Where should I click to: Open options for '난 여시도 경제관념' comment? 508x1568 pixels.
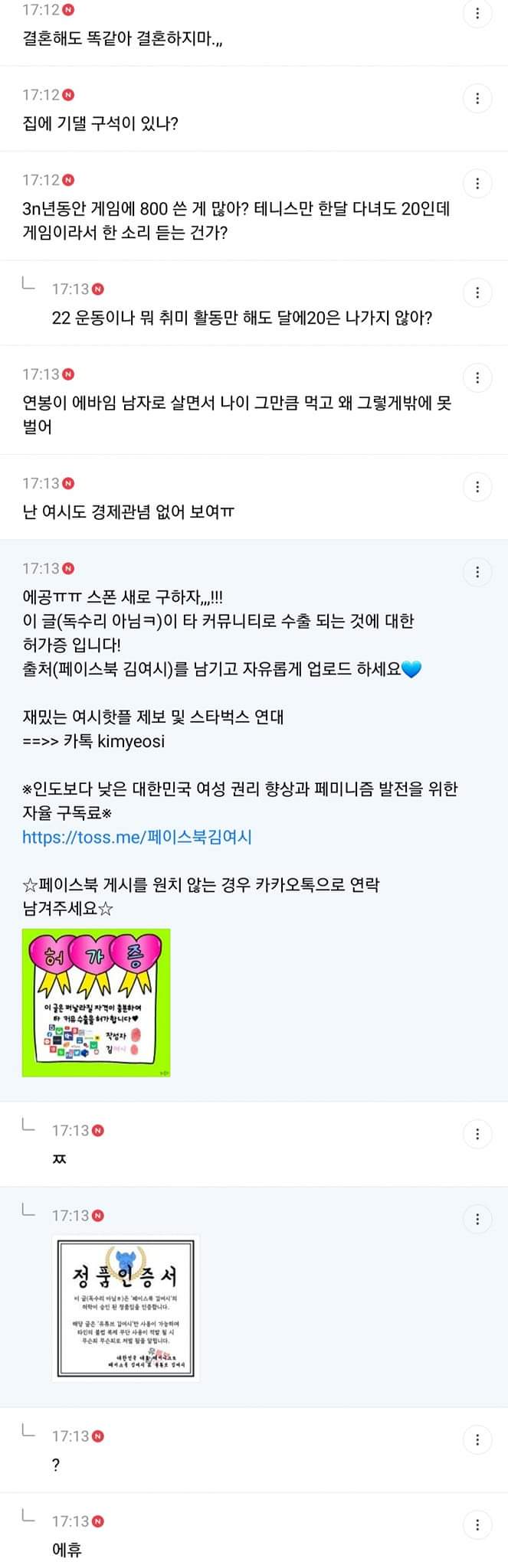478,486
